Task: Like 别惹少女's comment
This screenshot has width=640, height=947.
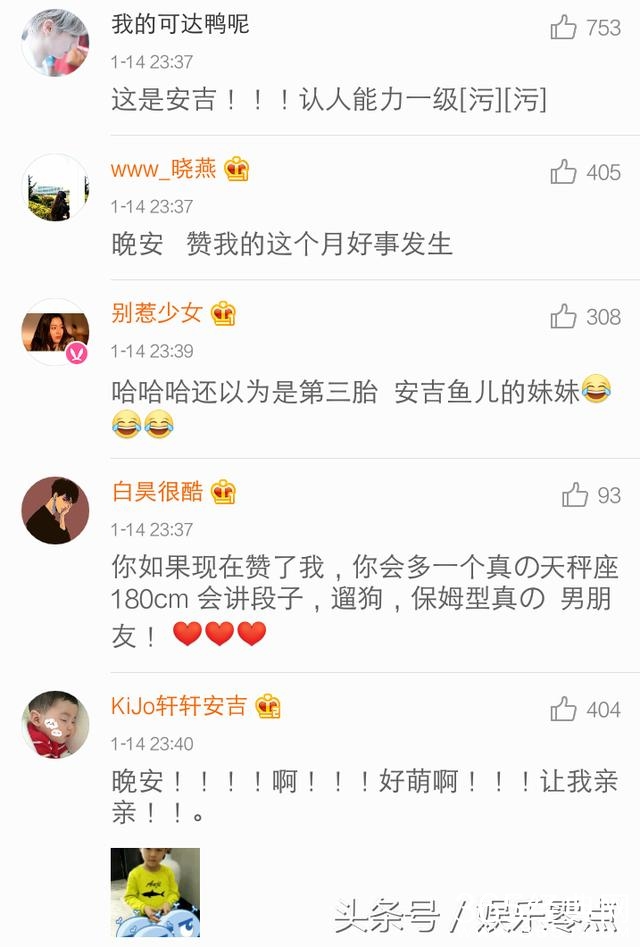Action: pos(564,317)
